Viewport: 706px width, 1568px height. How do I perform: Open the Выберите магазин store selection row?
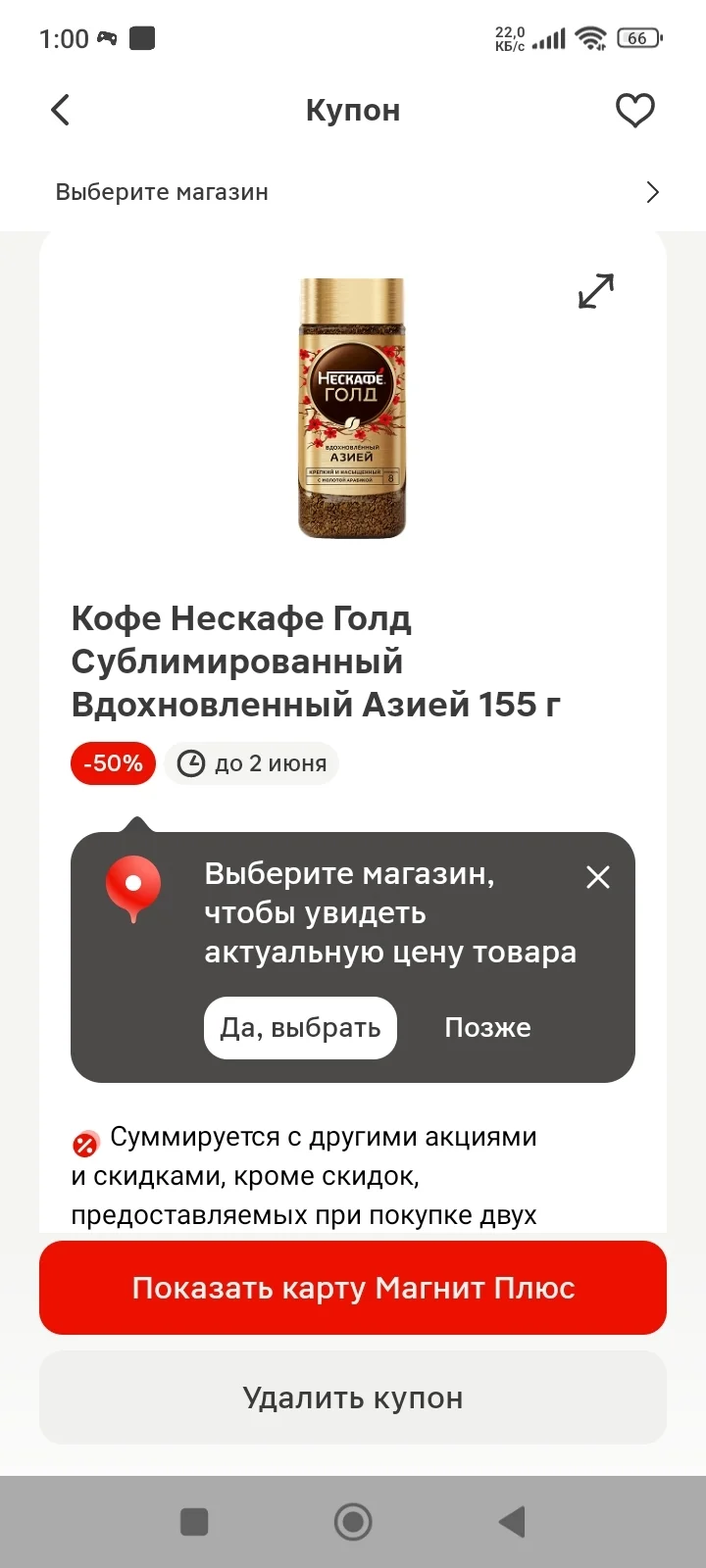[x=353, y=192]
